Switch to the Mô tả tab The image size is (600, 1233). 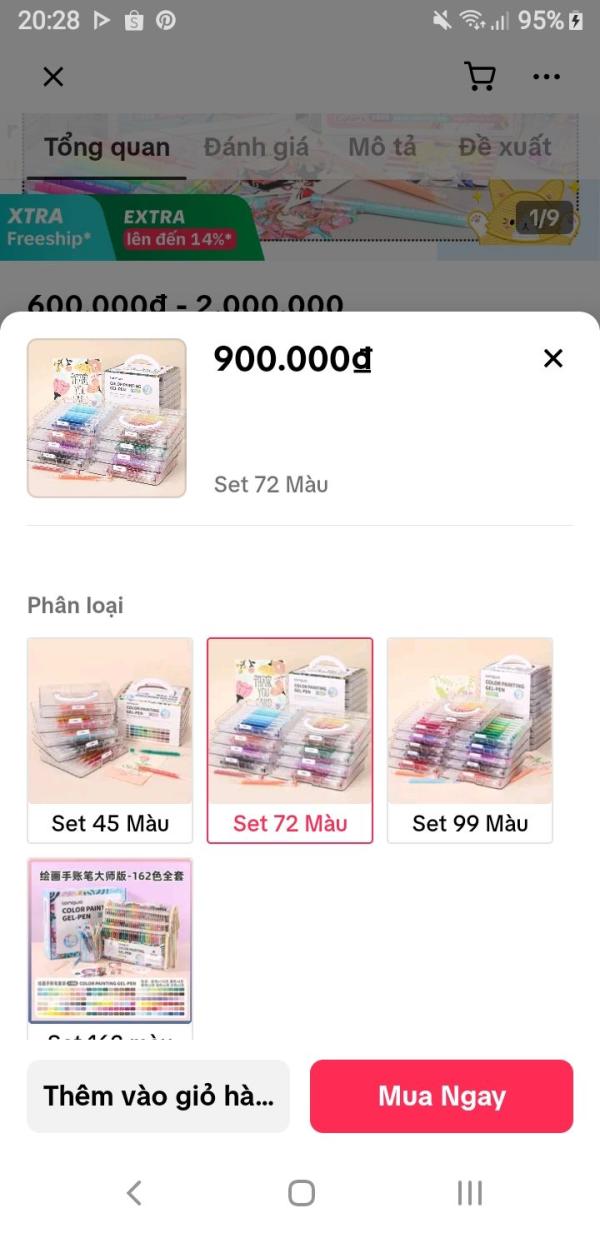(382, 147)
